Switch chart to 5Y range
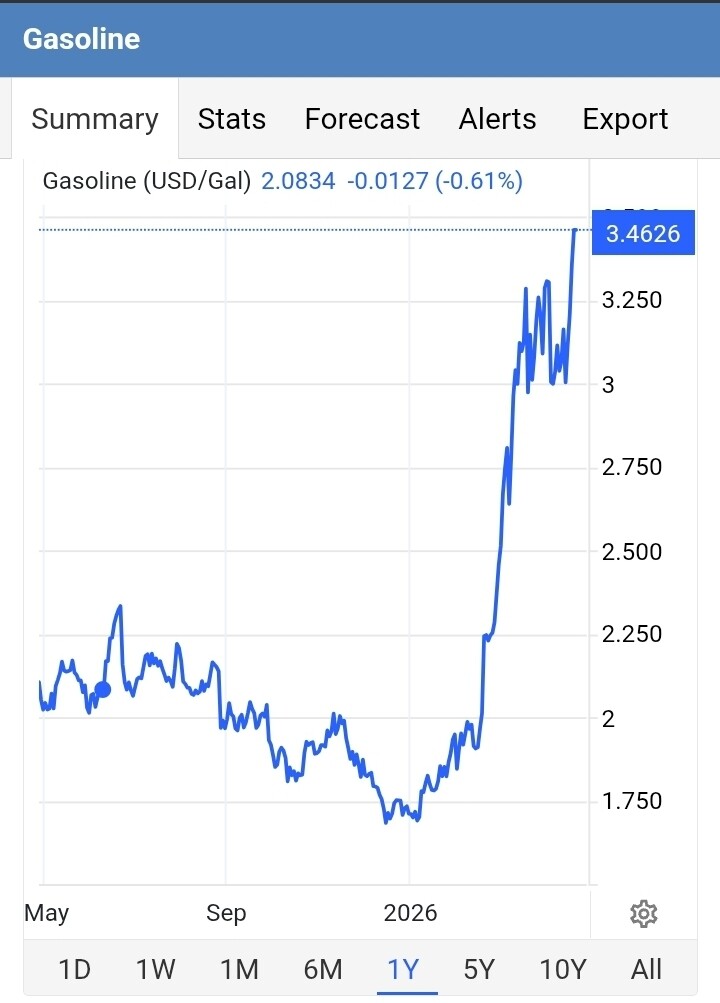Screen dimensions: 720x1003 click(x=480, y=969)
